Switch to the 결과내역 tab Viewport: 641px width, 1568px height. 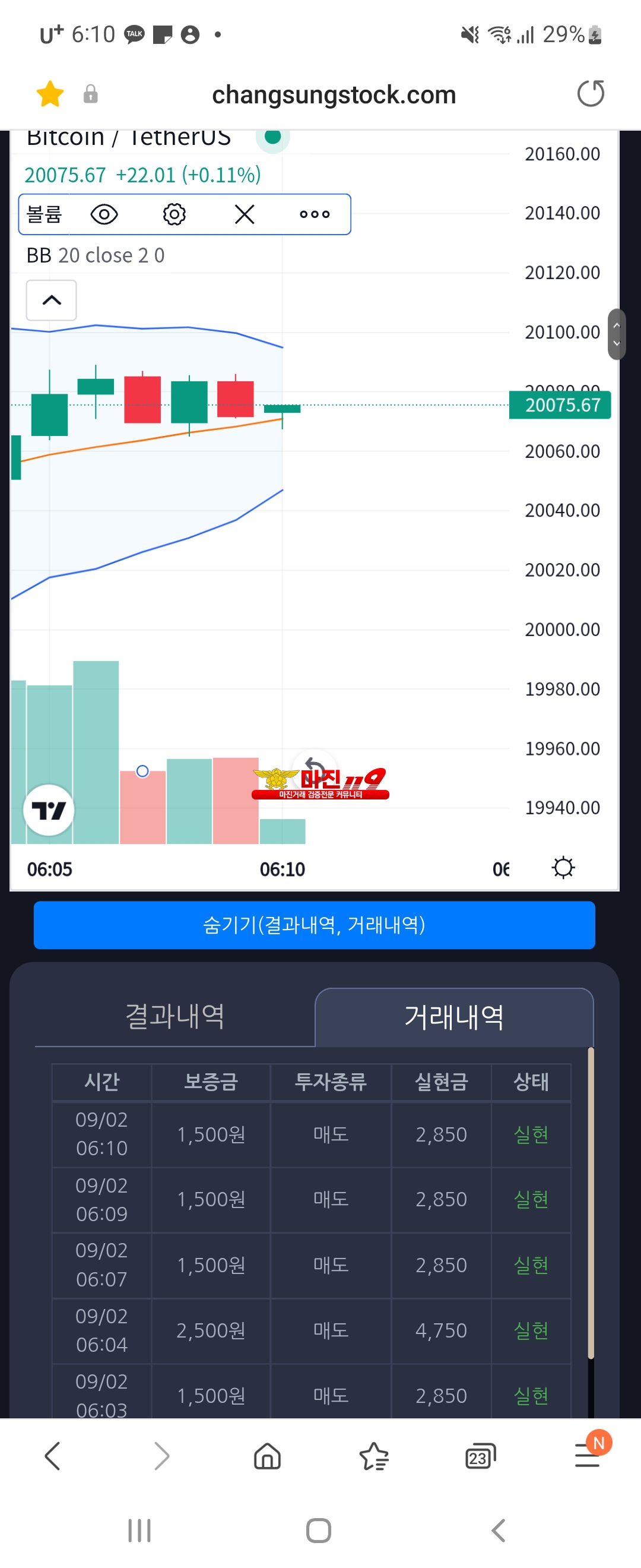click(174, 1016)
